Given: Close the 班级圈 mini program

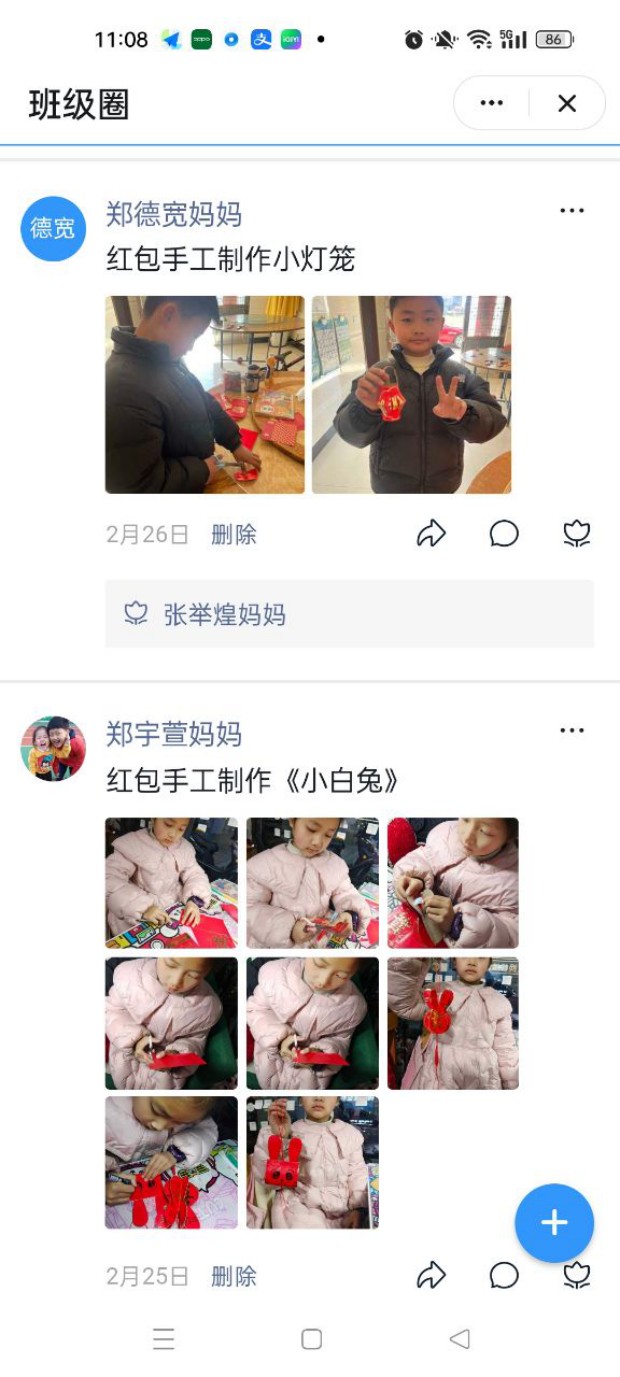Looking at the screenshot, I should pos(567,103).
